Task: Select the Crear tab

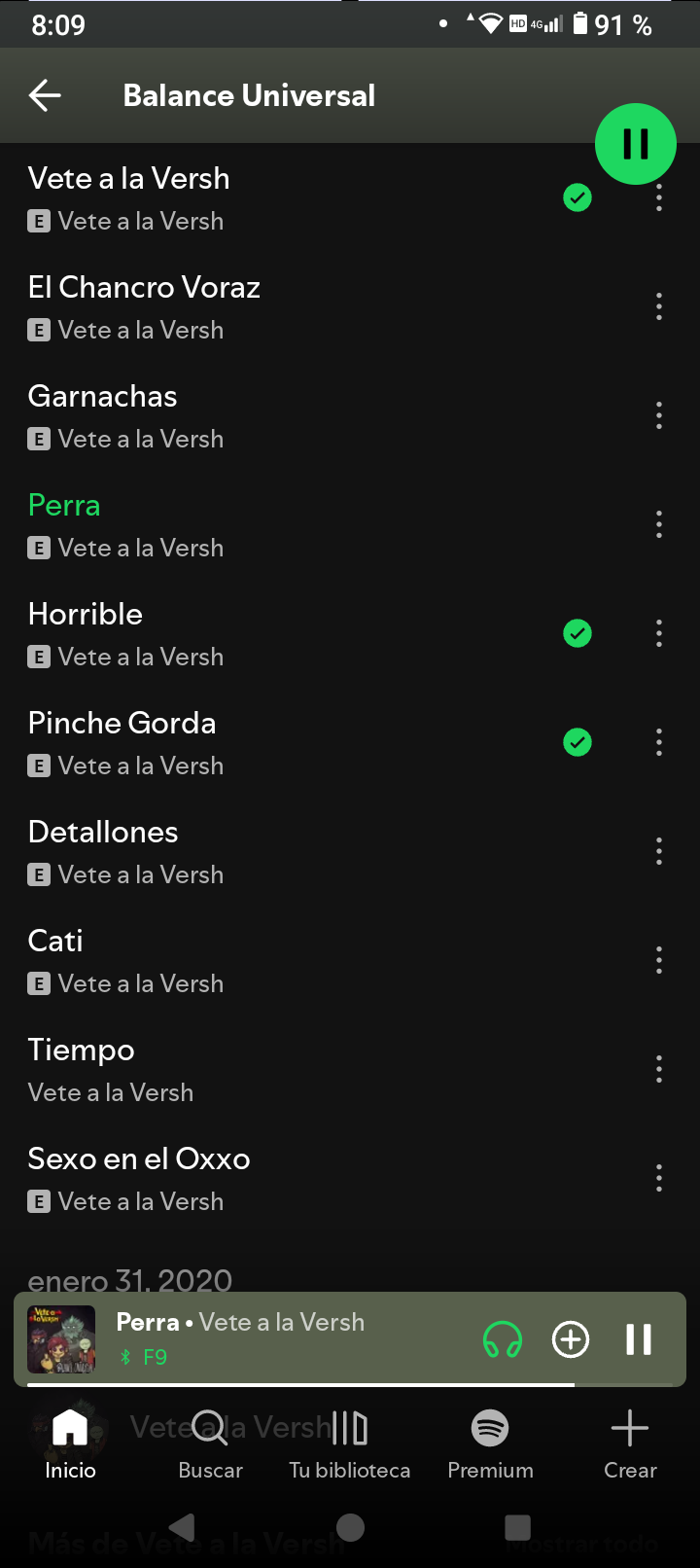Action: 630,1443
